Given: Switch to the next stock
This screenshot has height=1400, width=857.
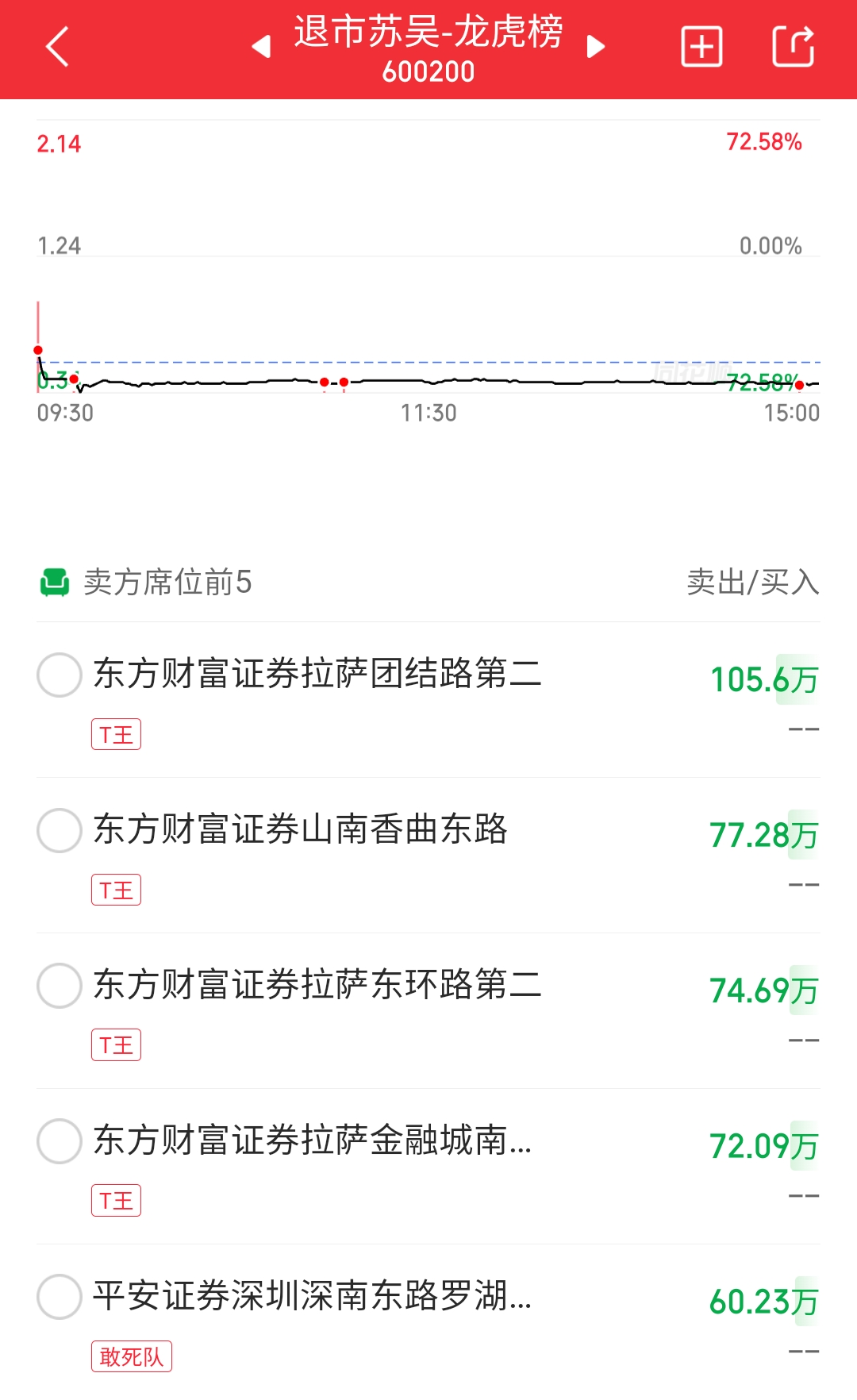Looking at the screenshot, I should pos(595,47).
